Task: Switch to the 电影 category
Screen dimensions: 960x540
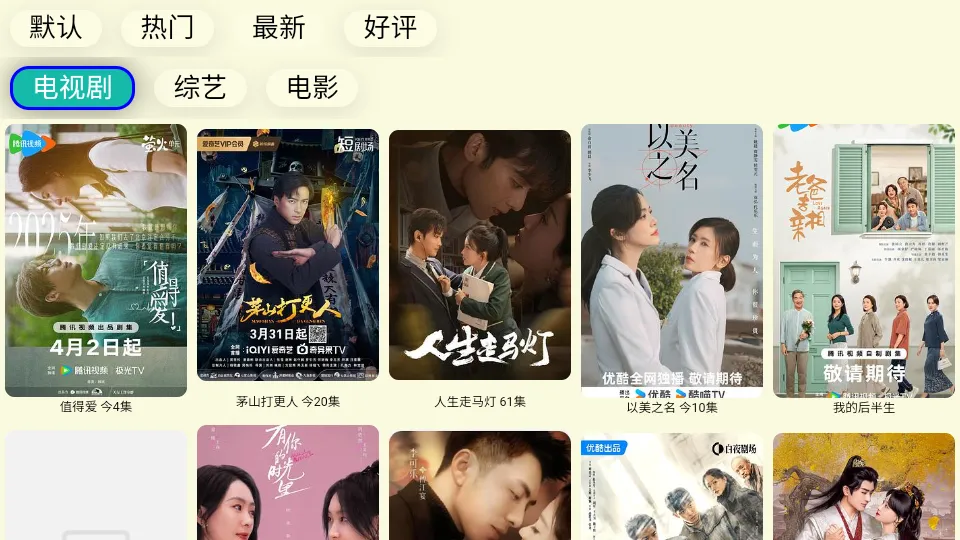Action: tap(312, 88)
